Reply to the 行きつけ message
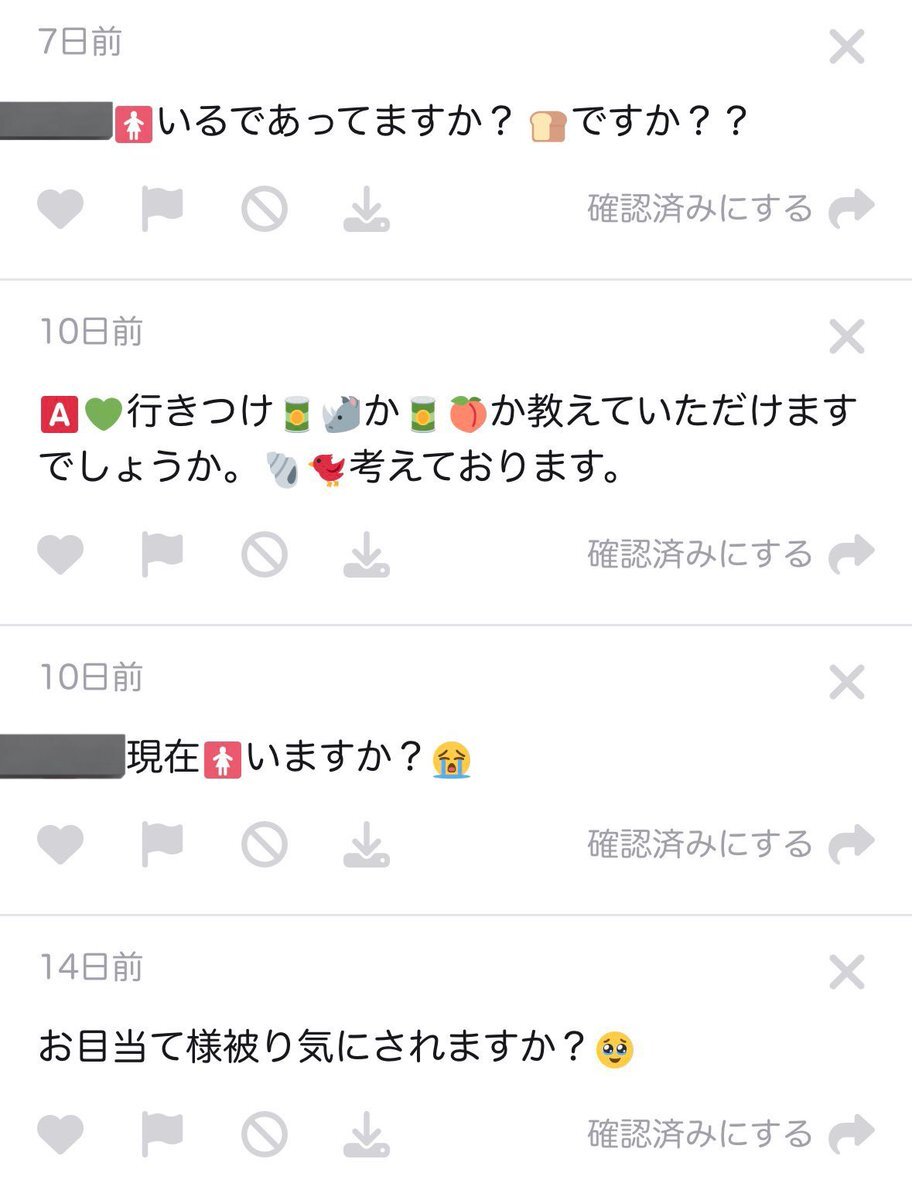The width and height of the screenshot is (912, 1200). [852, 554]
